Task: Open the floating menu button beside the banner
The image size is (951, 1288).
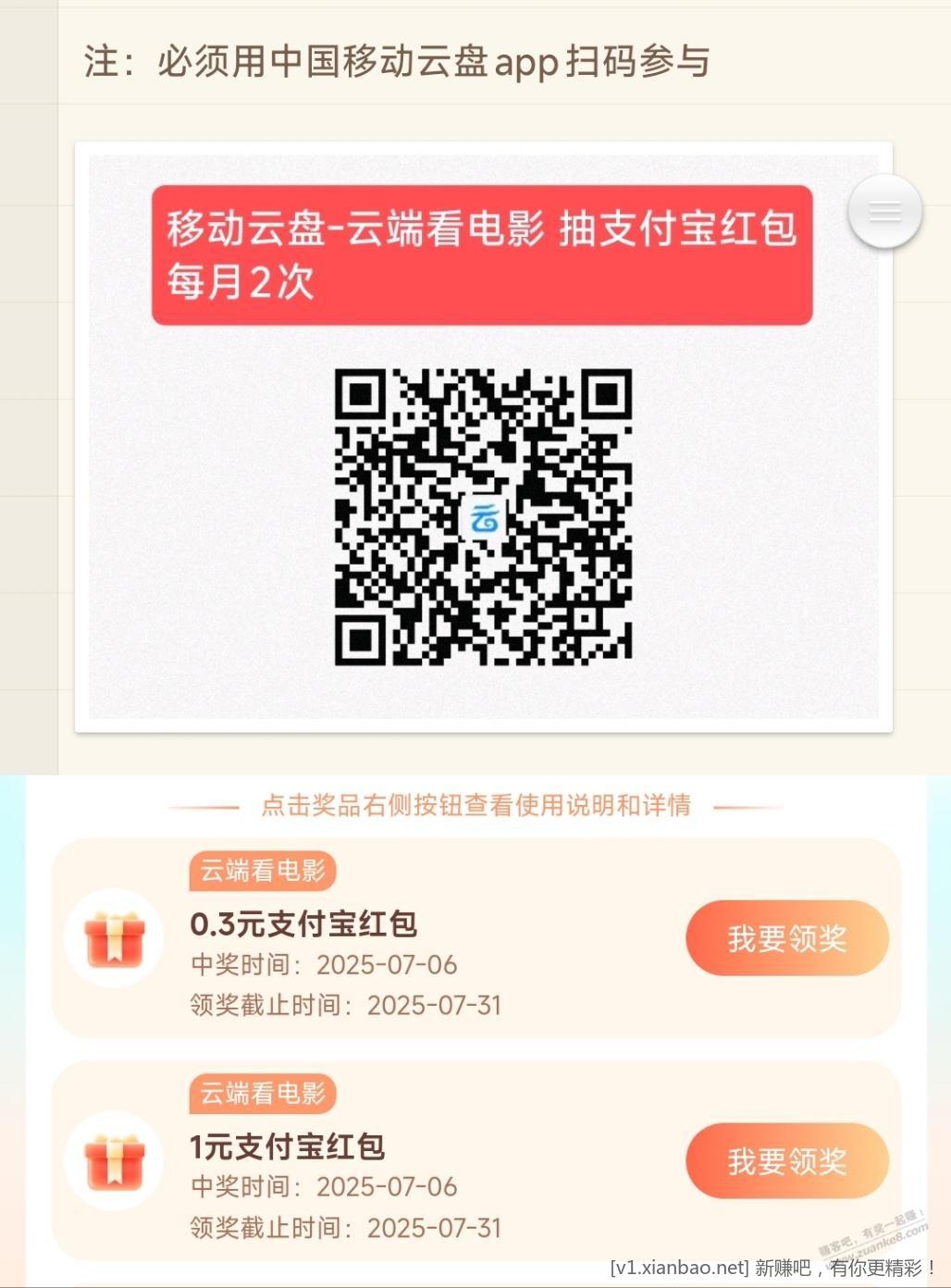Action: click(x=884, y=212)
